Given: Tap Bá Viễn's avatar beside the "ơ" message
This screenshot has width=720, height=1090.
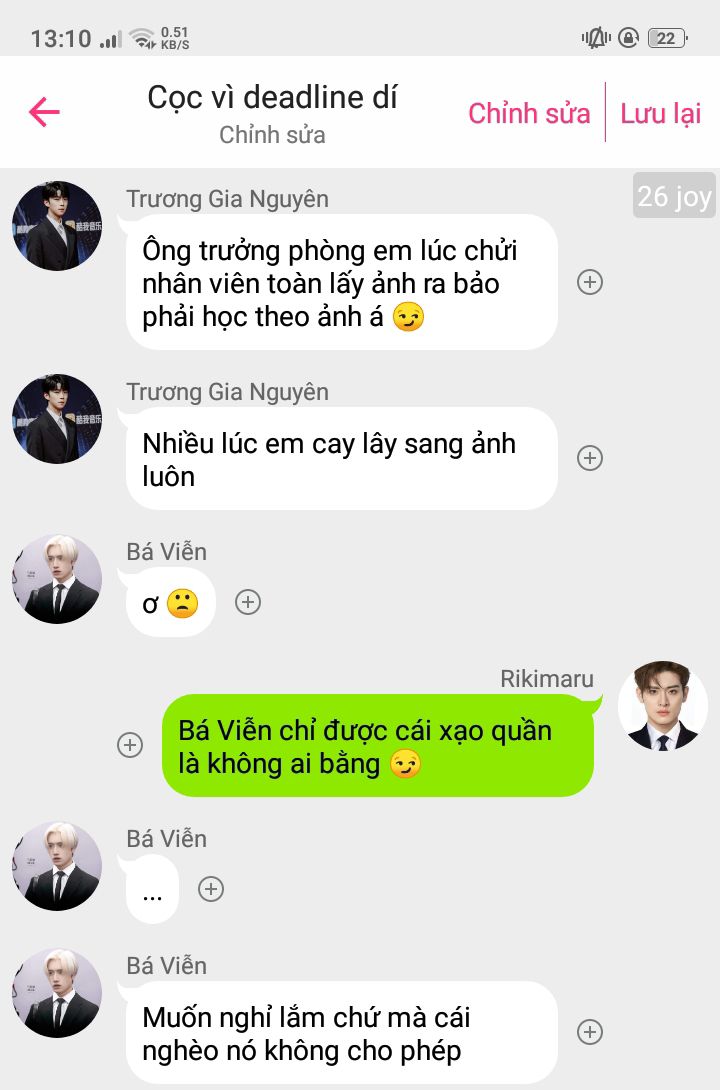Looking at the screenshot, I should [57, 579].
